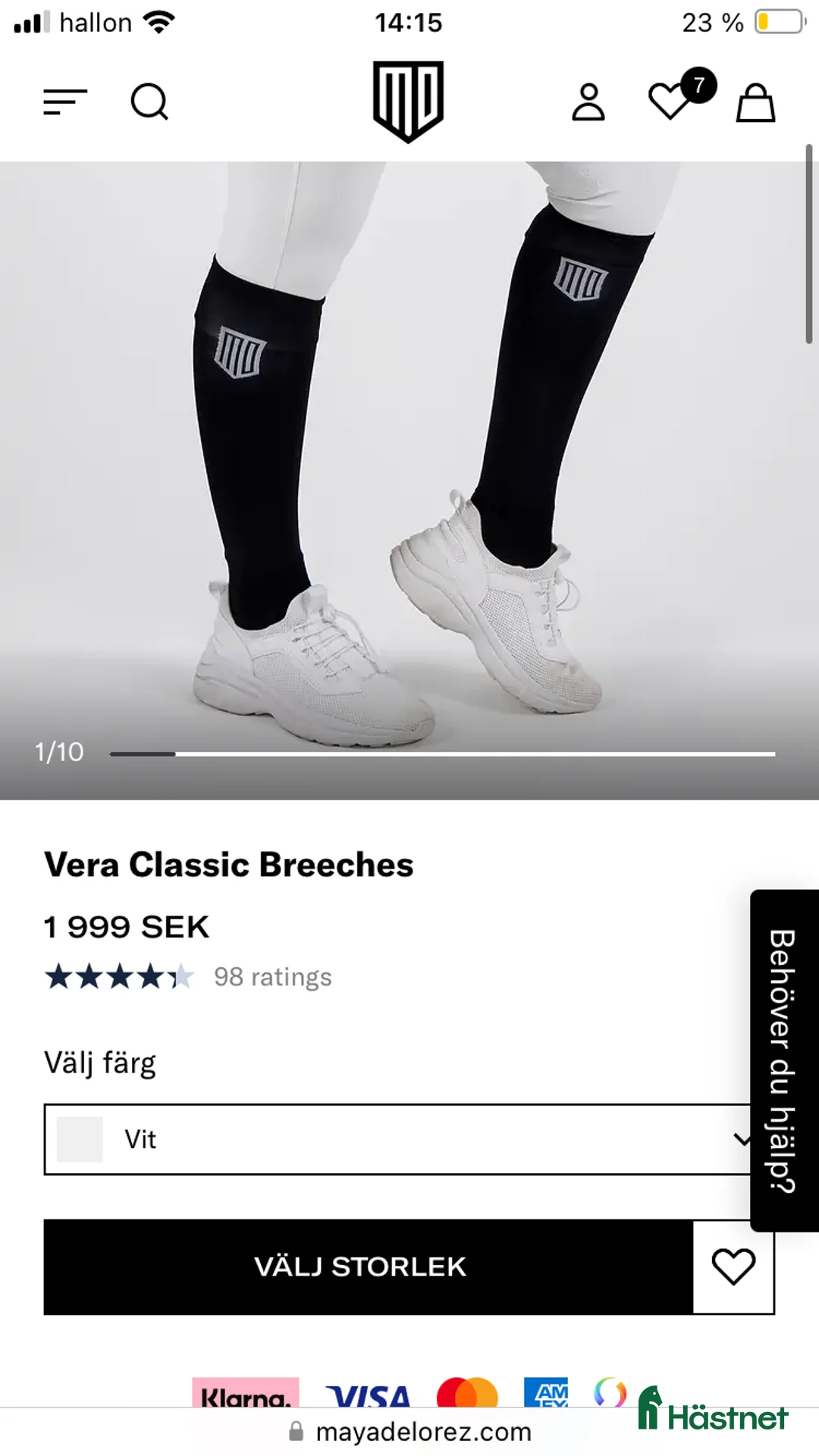View the wishlist heart with 7 items
Image resolution: width=819 pixels, height=1456 pixels.
pos(670,102)
